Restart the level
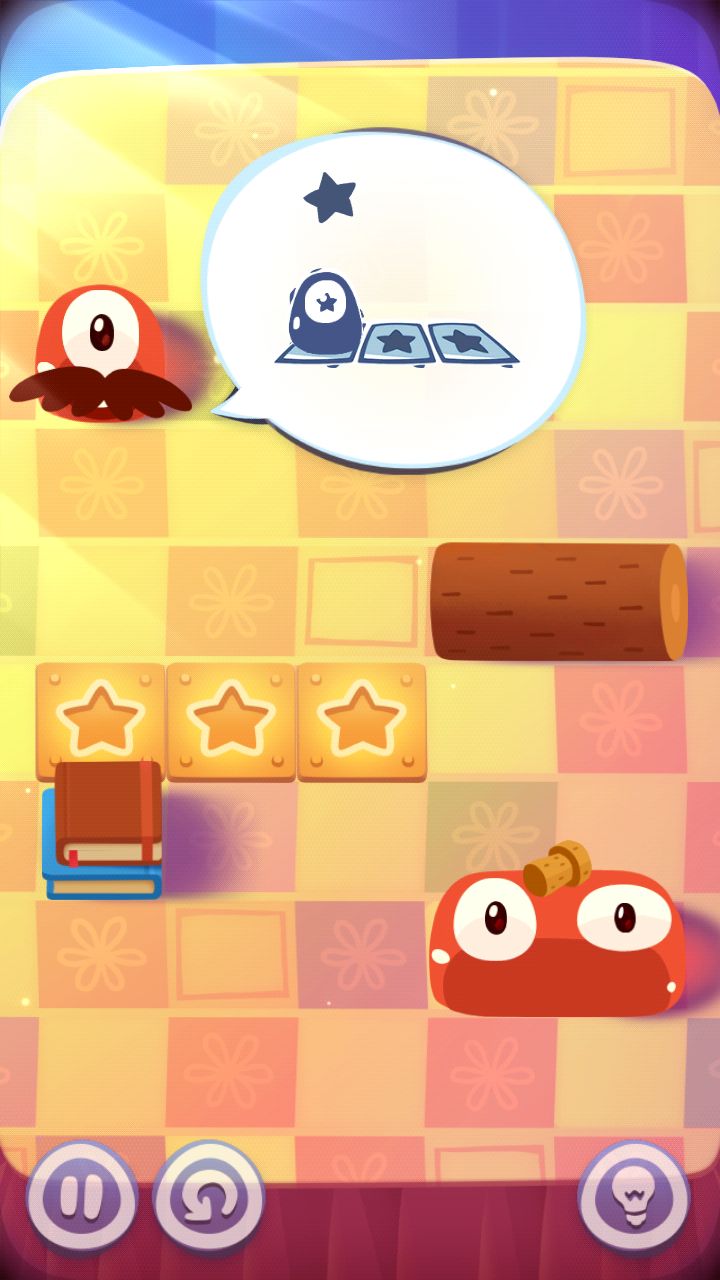 (208, 1198)
